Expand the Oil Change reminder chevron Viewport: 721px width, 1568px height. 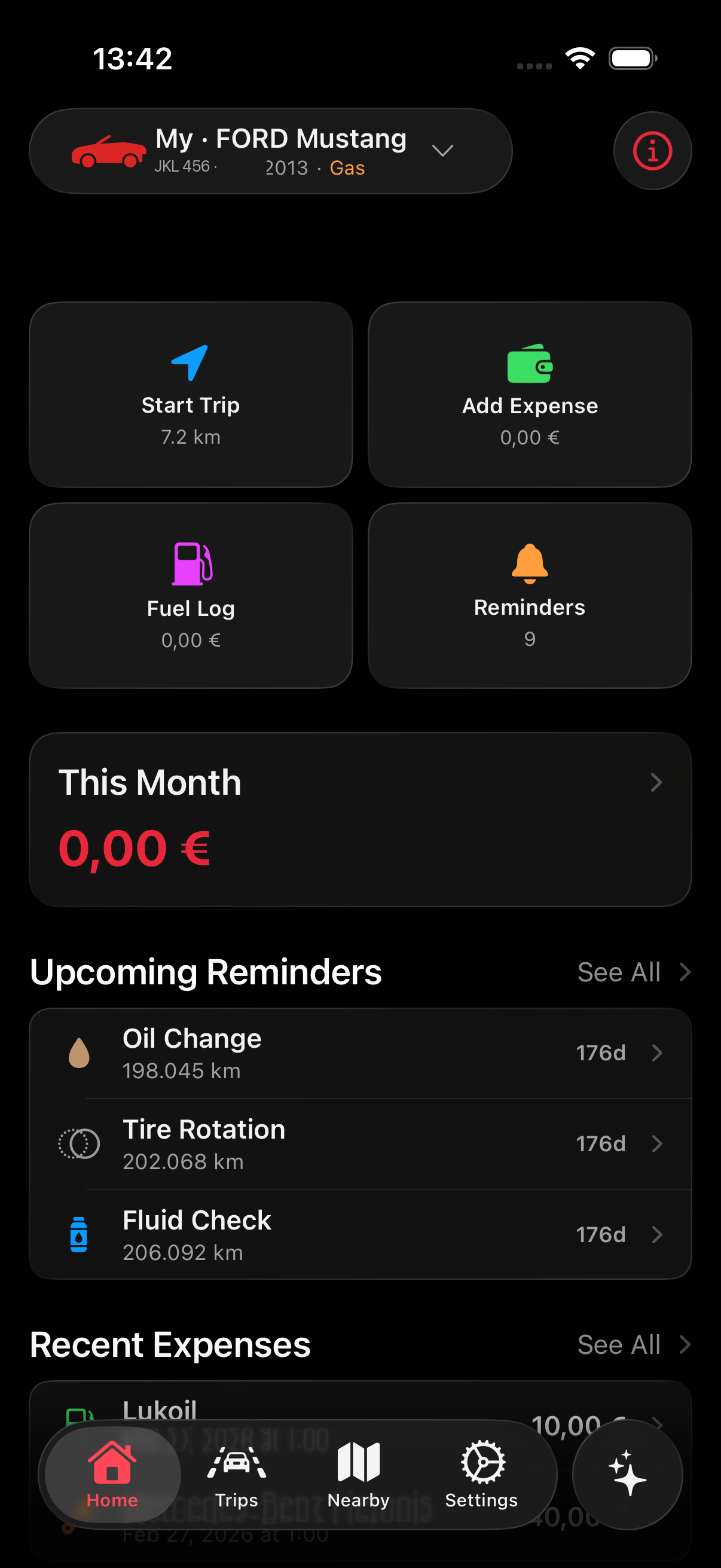[x=658, y=1053]
